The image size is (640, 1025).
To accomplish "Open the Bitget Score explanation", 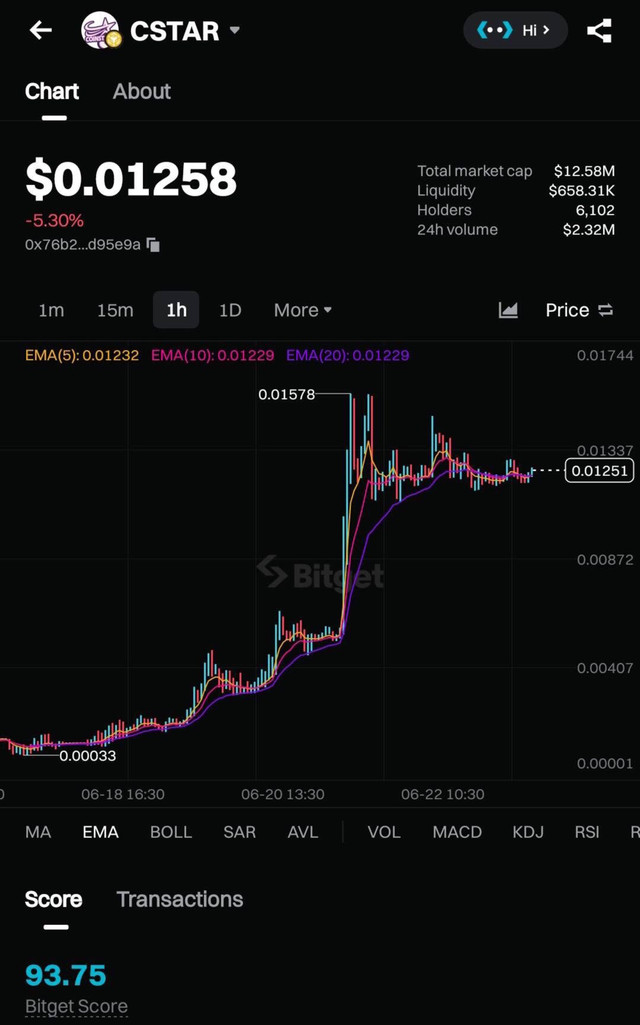I will pyautogui.click(x=76, y=1006).
